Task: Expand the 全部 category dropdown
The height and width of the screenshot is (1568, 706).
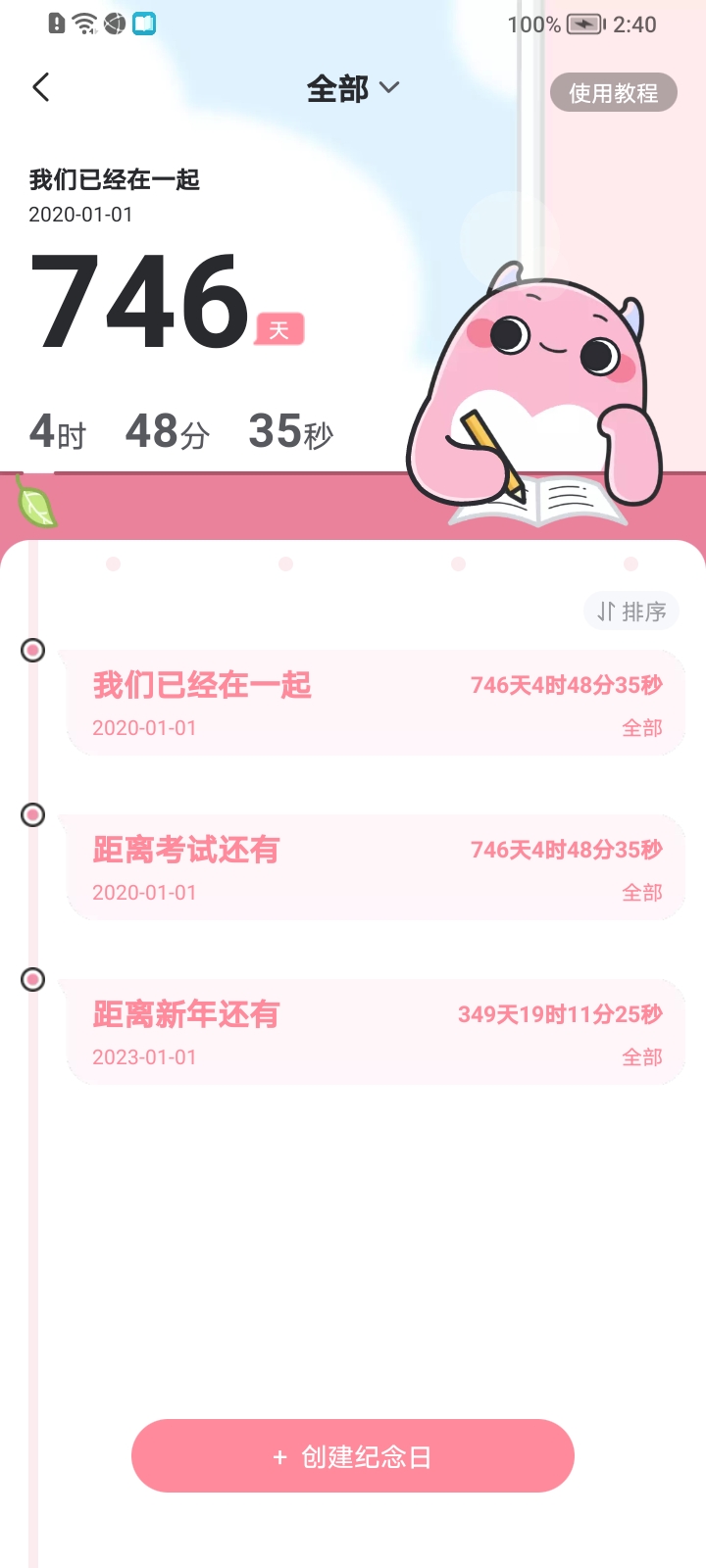Action: (353, 89)
